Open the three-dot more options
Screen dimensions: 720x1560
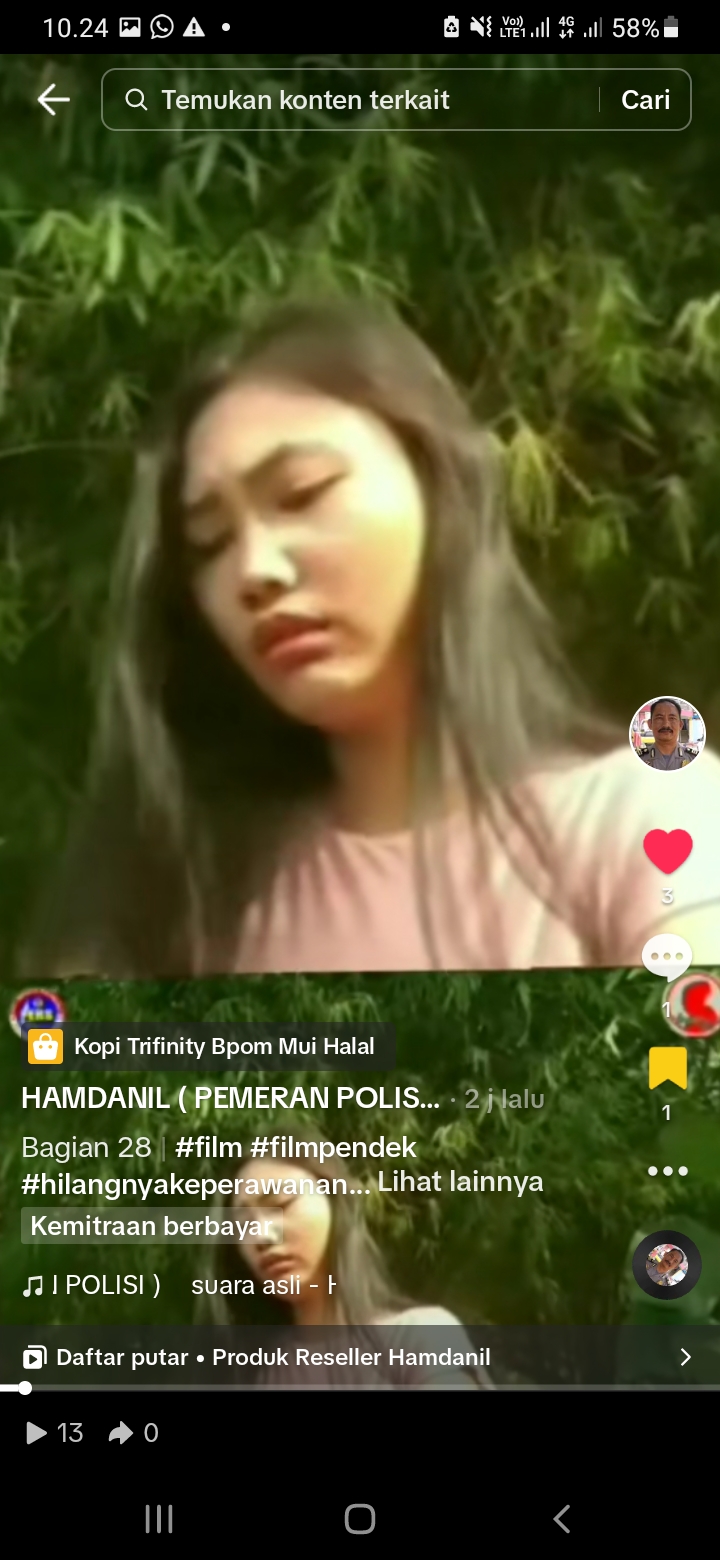pyautogui.click(x=667, y=1171)
